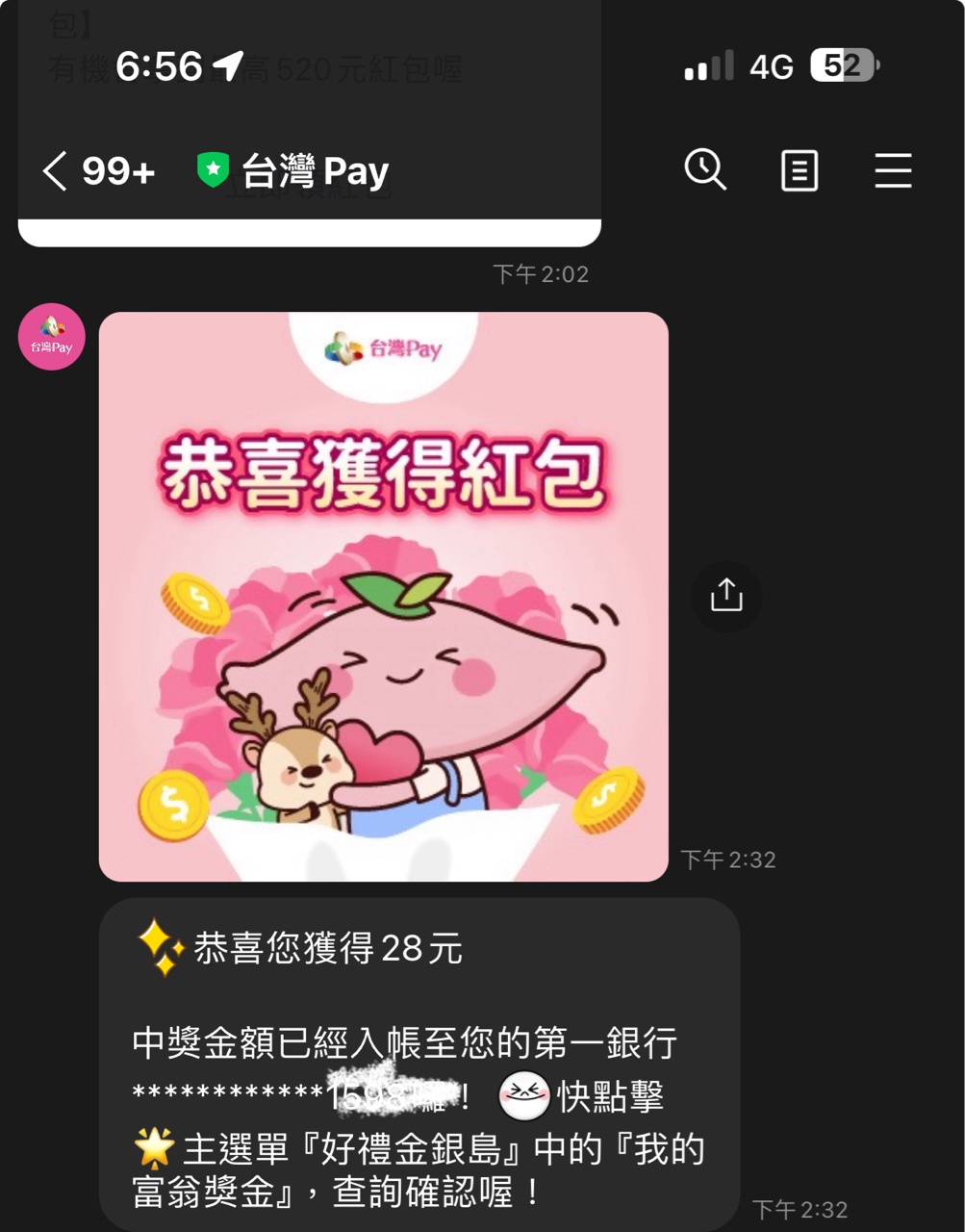Search within the 台灣Pay chat
The width and height of the screenshot is (965, 1232).
click(705, 170)
